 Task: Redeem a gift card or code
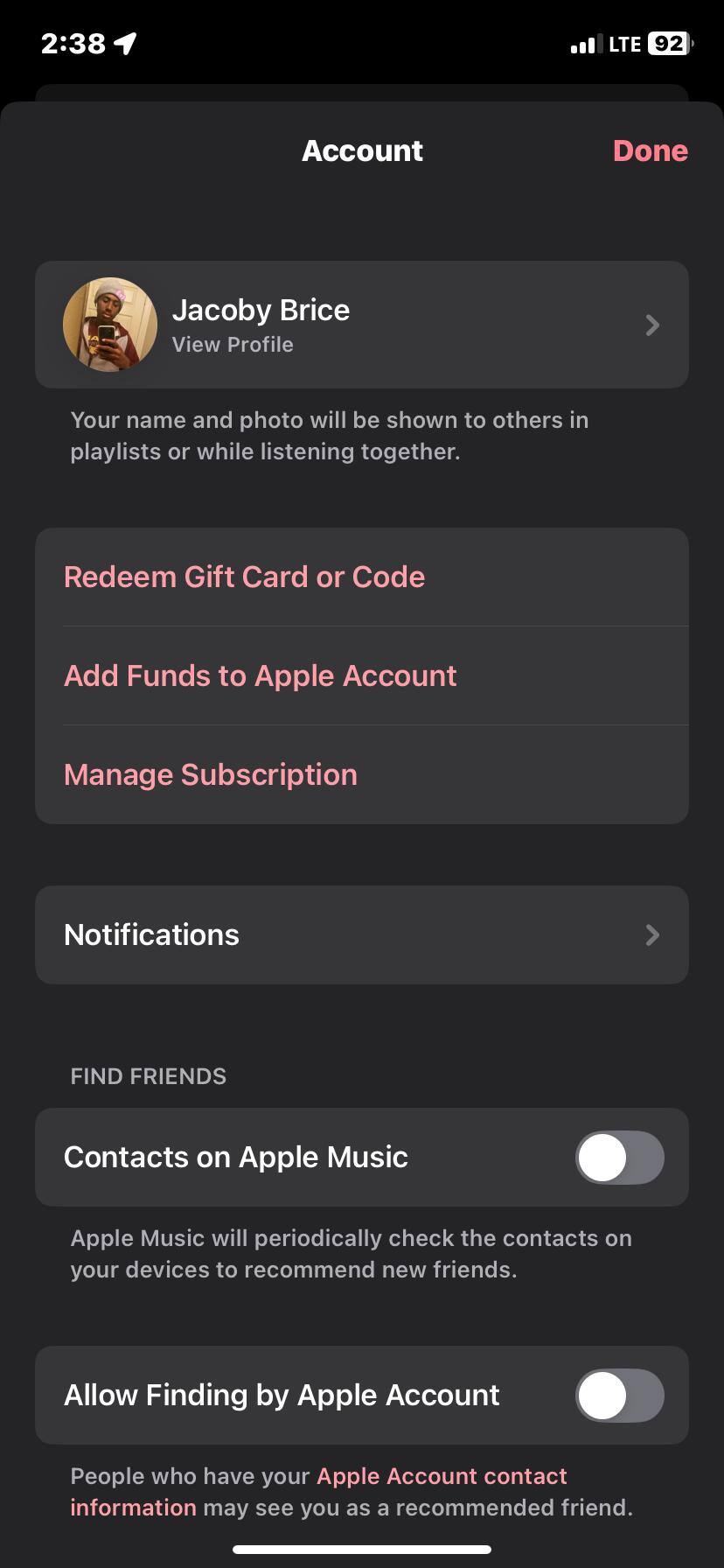tap(244, 577)
